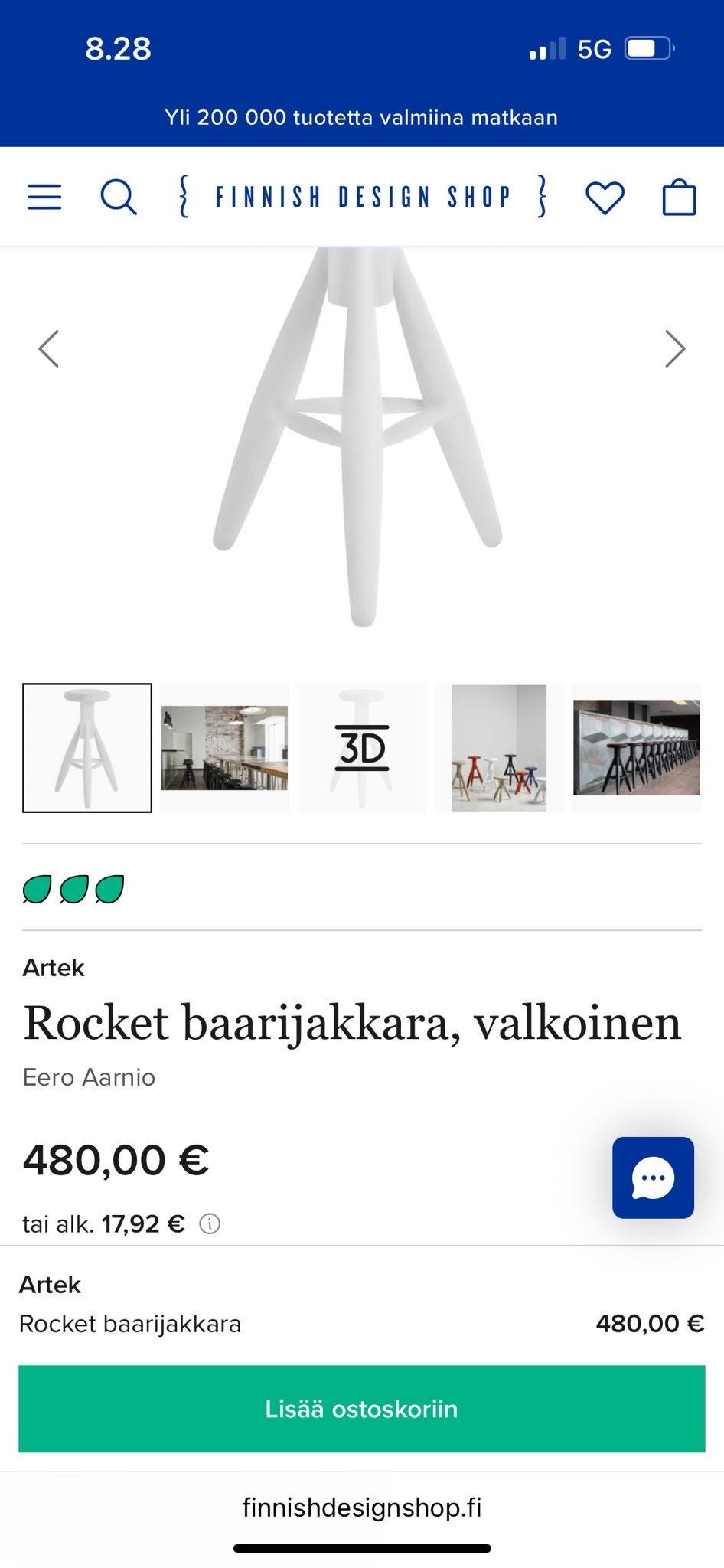Tap Lisää ostoskoriin to add to cart
The height and width of the screenshot is (1568, 724).
point(361,1409)
